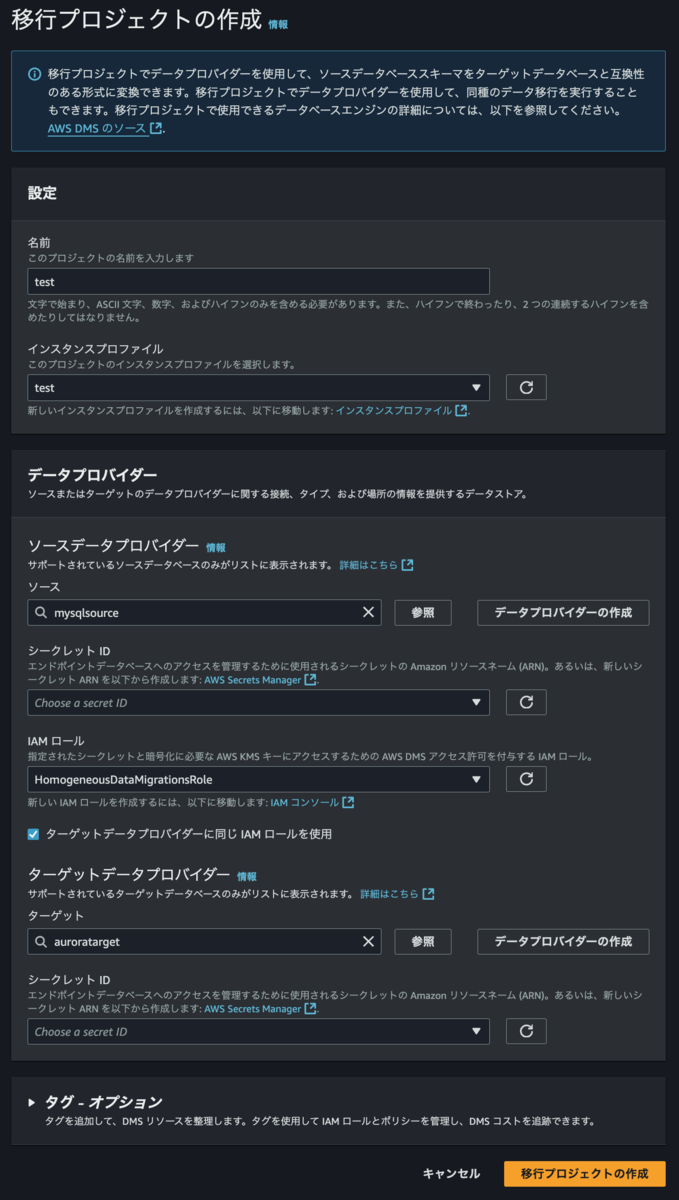Open the target secret ID dropdown

tap(258, 1031)
